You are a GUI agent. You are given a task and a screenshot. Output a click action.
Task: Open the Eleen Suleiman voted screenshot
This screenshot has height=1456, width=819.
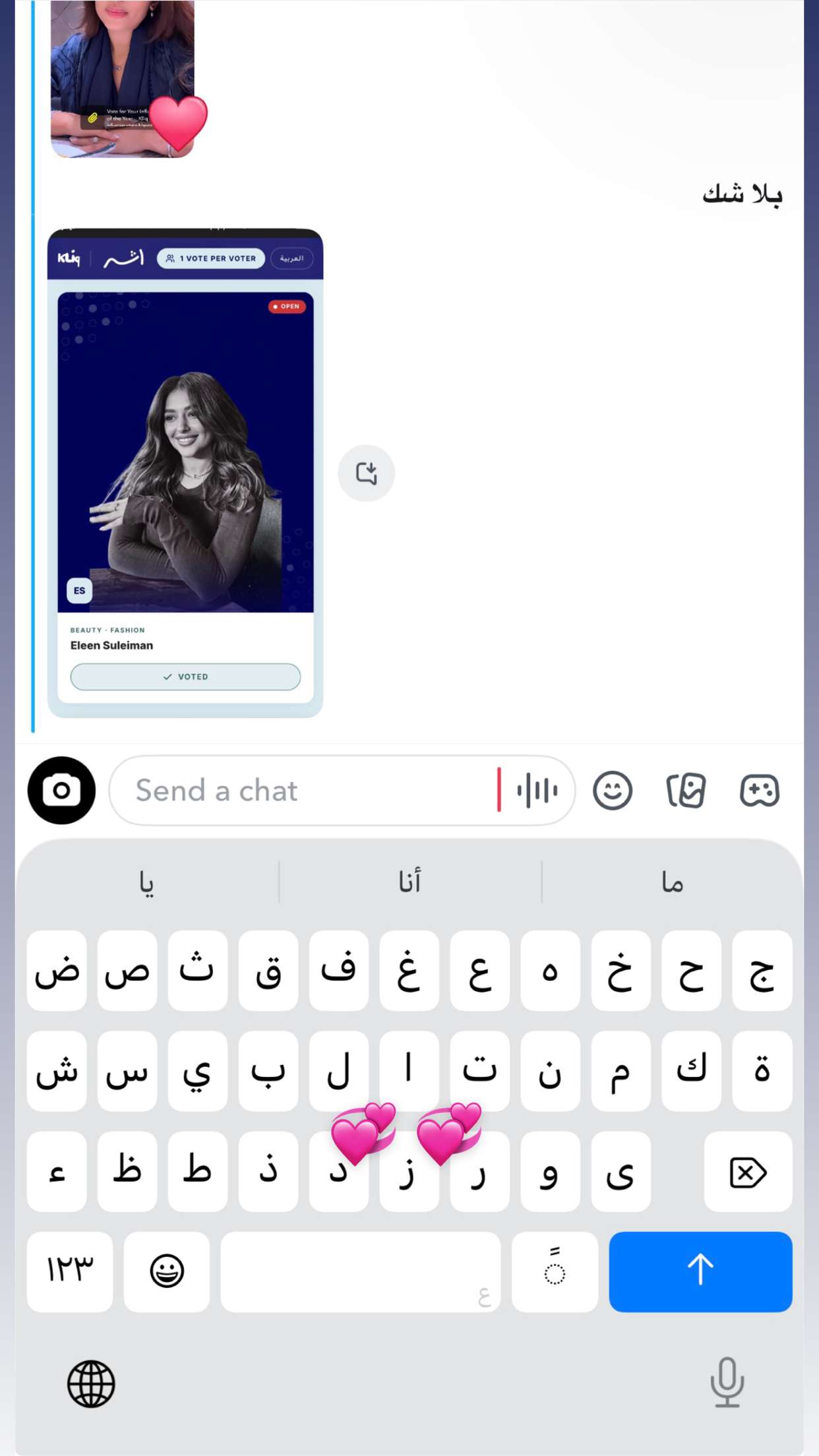(x=185, y=473)
